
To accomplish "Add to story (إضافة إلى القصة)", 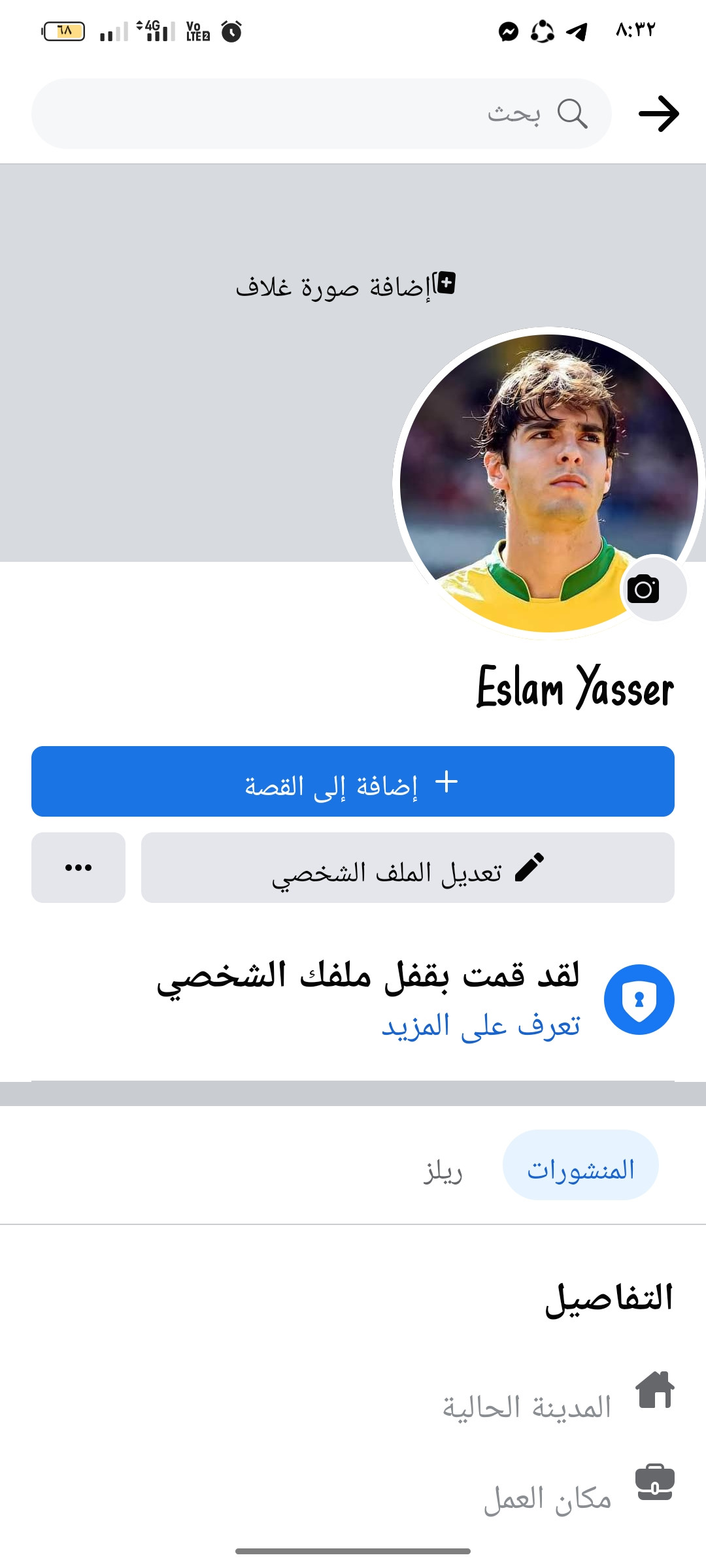I will click(x=353, y=781).
